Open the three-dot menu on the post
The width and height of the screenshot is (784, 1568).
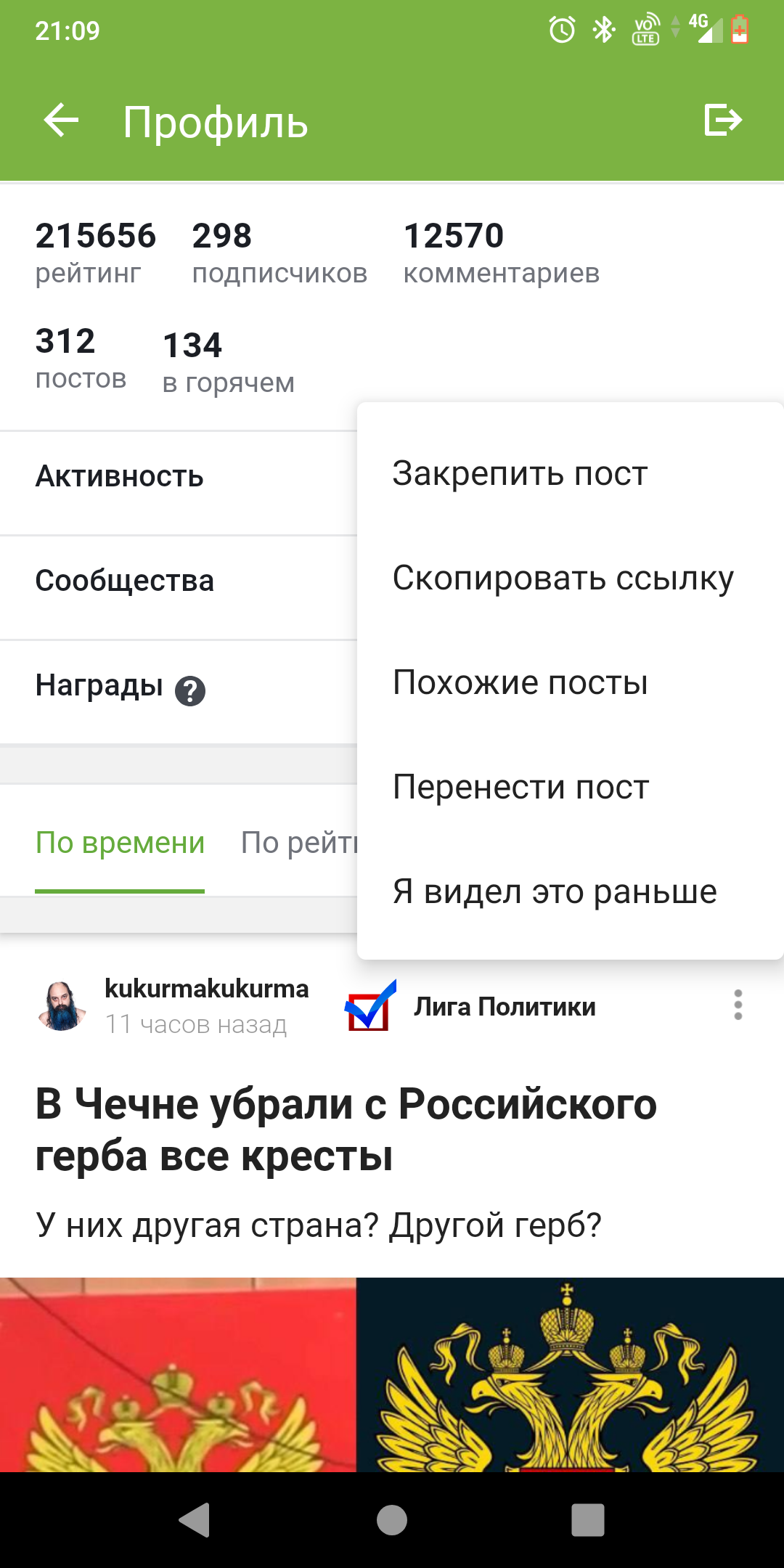point(738,1005)
